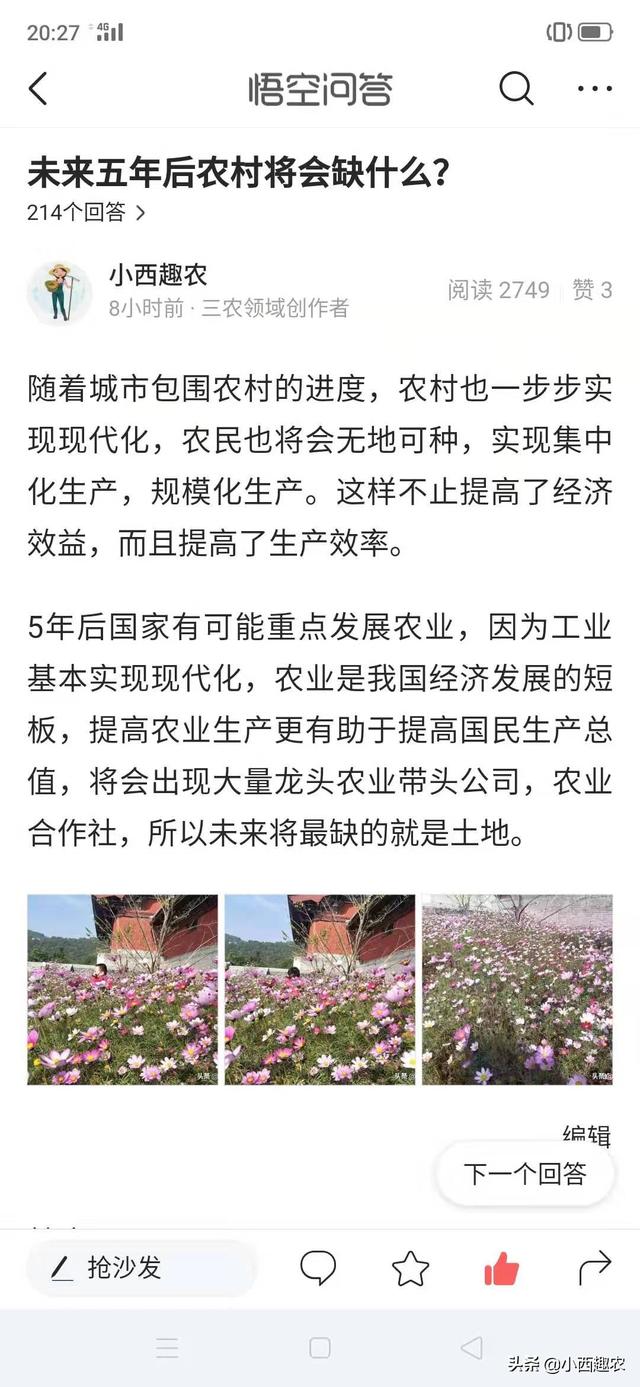This screenshot has height=1387, width=640.
Task: Open the three-dot overflow menu
Action: pyautogui.click(x=594, y=89)
